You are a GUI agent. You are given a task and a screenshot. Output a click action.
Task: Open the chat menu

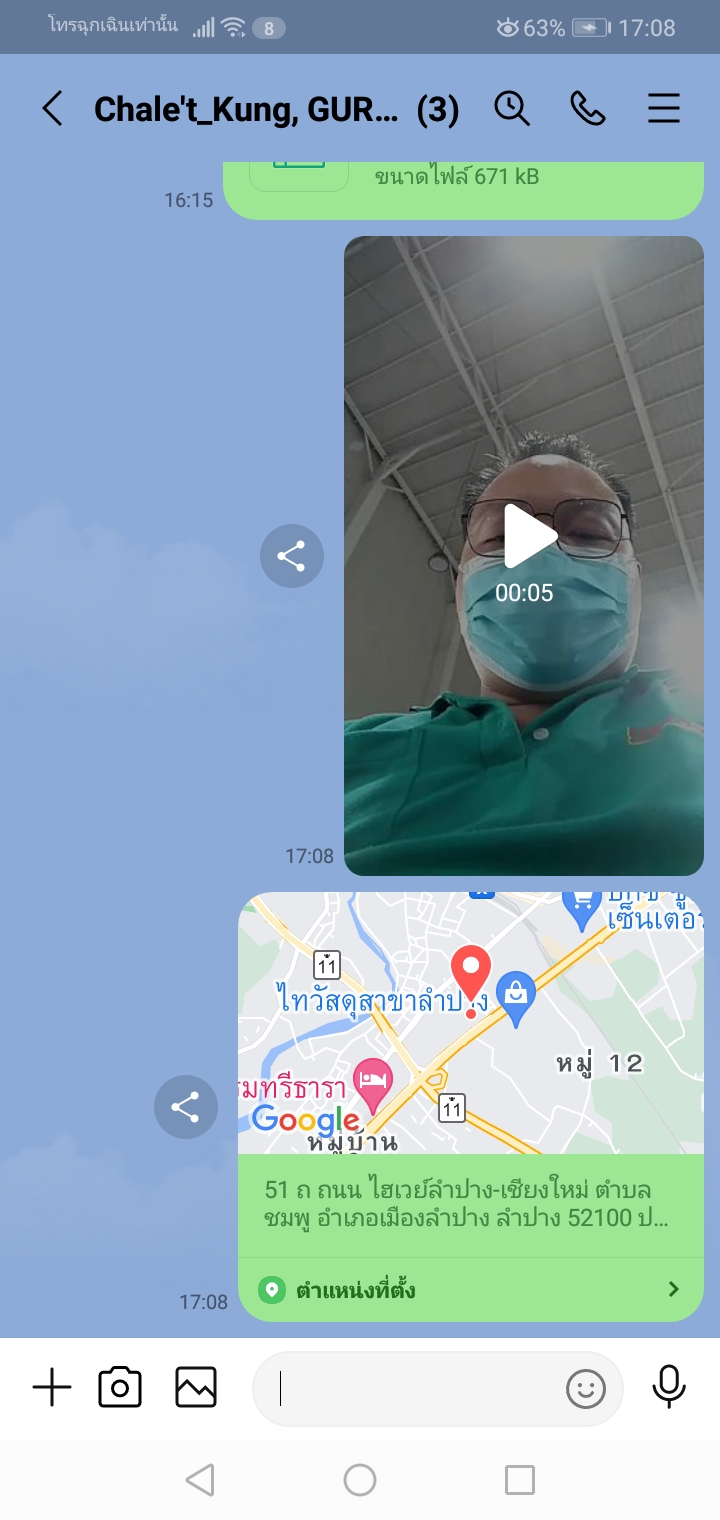click(x=664, y=108)
